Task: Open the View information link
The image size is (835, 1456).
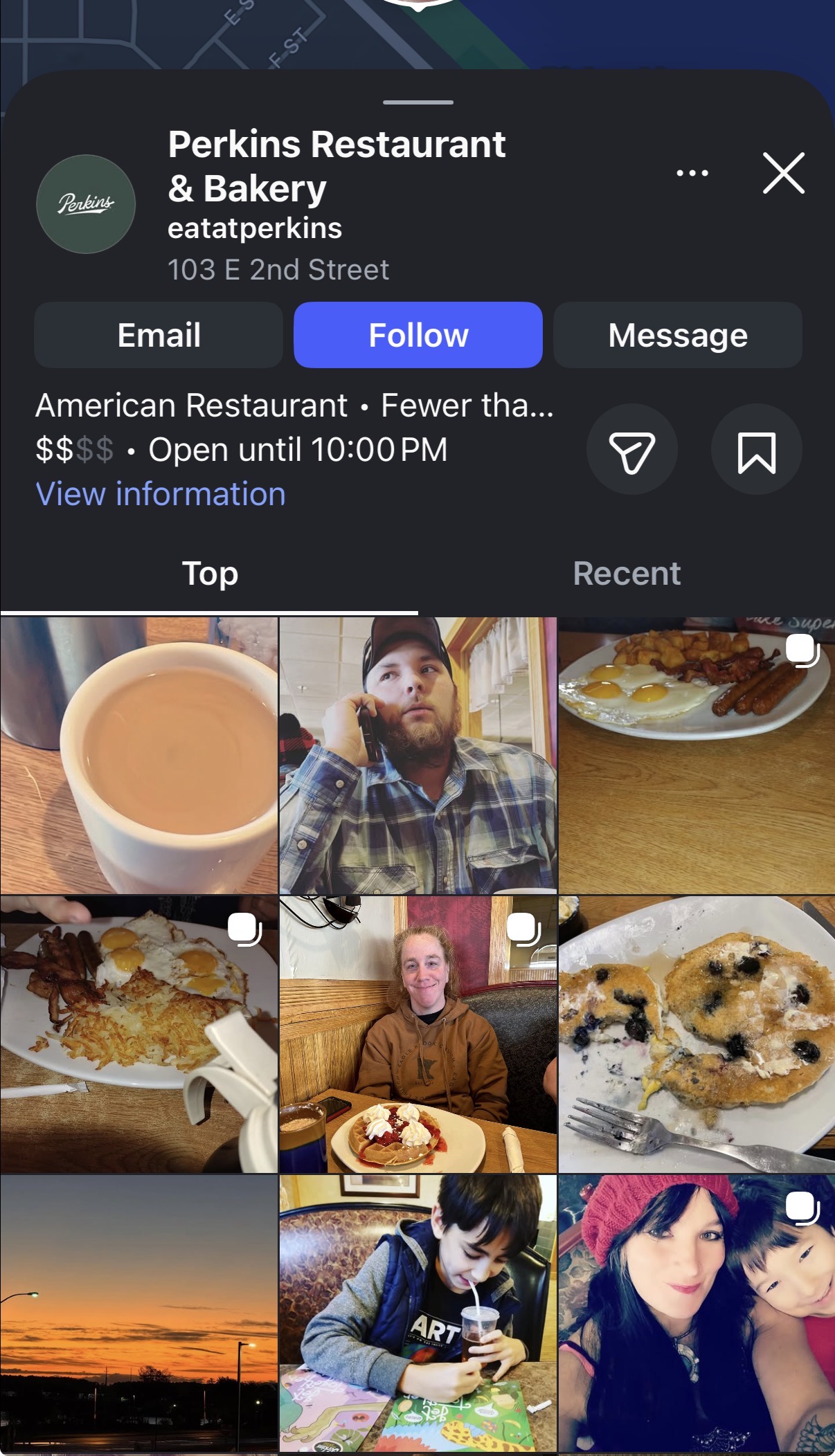Action: (x=161, y=494)
